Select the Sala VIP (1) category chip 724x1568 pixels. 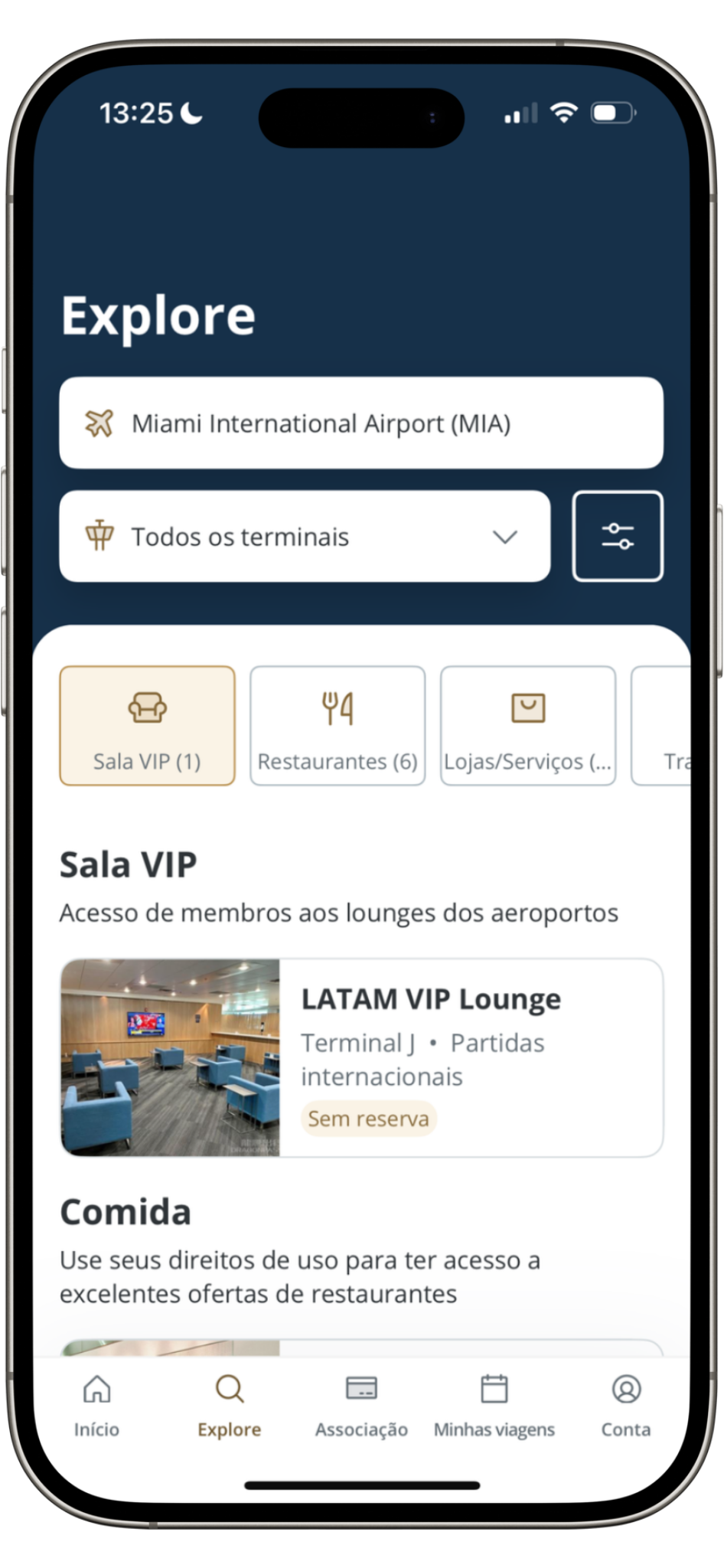(x=147, y=725)
